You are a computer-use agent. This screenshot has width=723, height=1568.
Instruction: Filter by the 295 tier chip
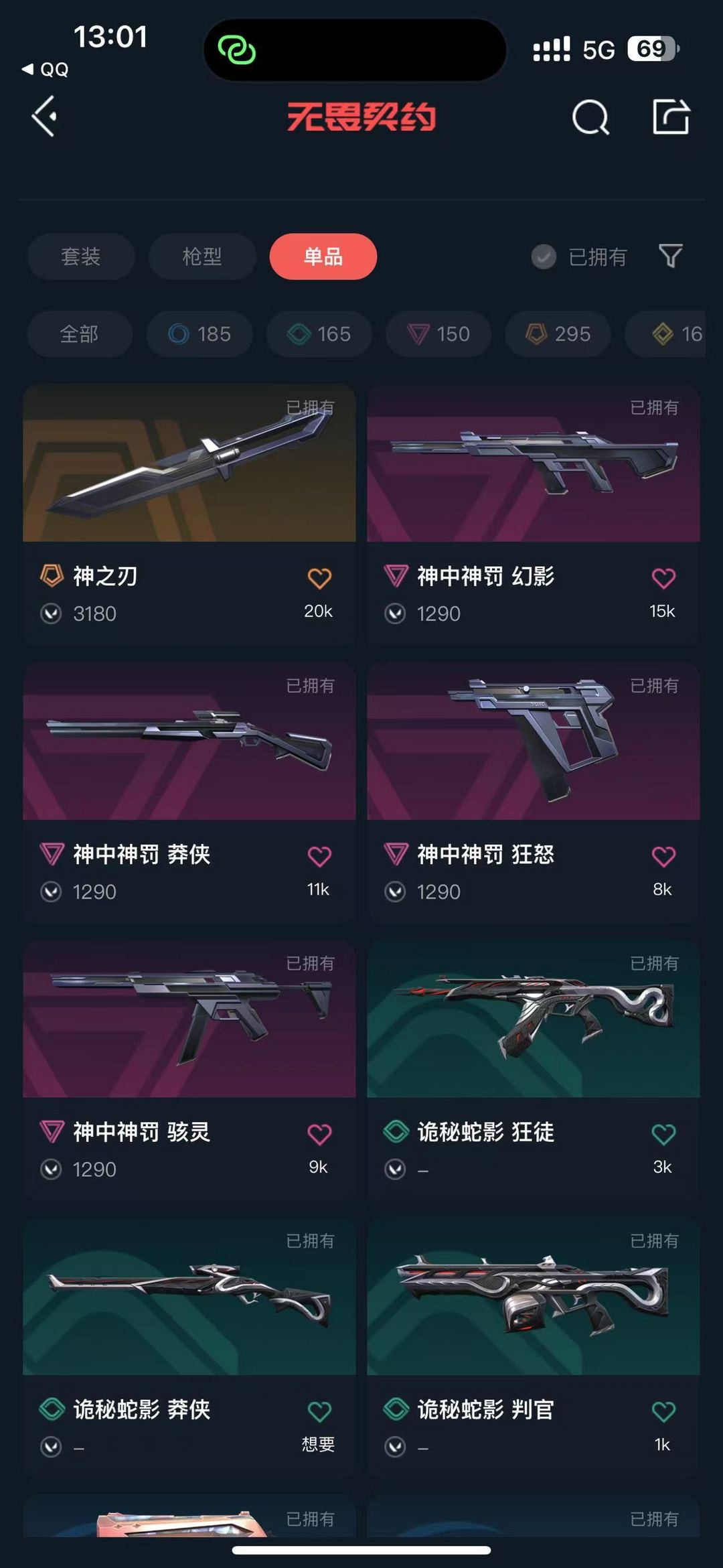(x=558, y=334)
